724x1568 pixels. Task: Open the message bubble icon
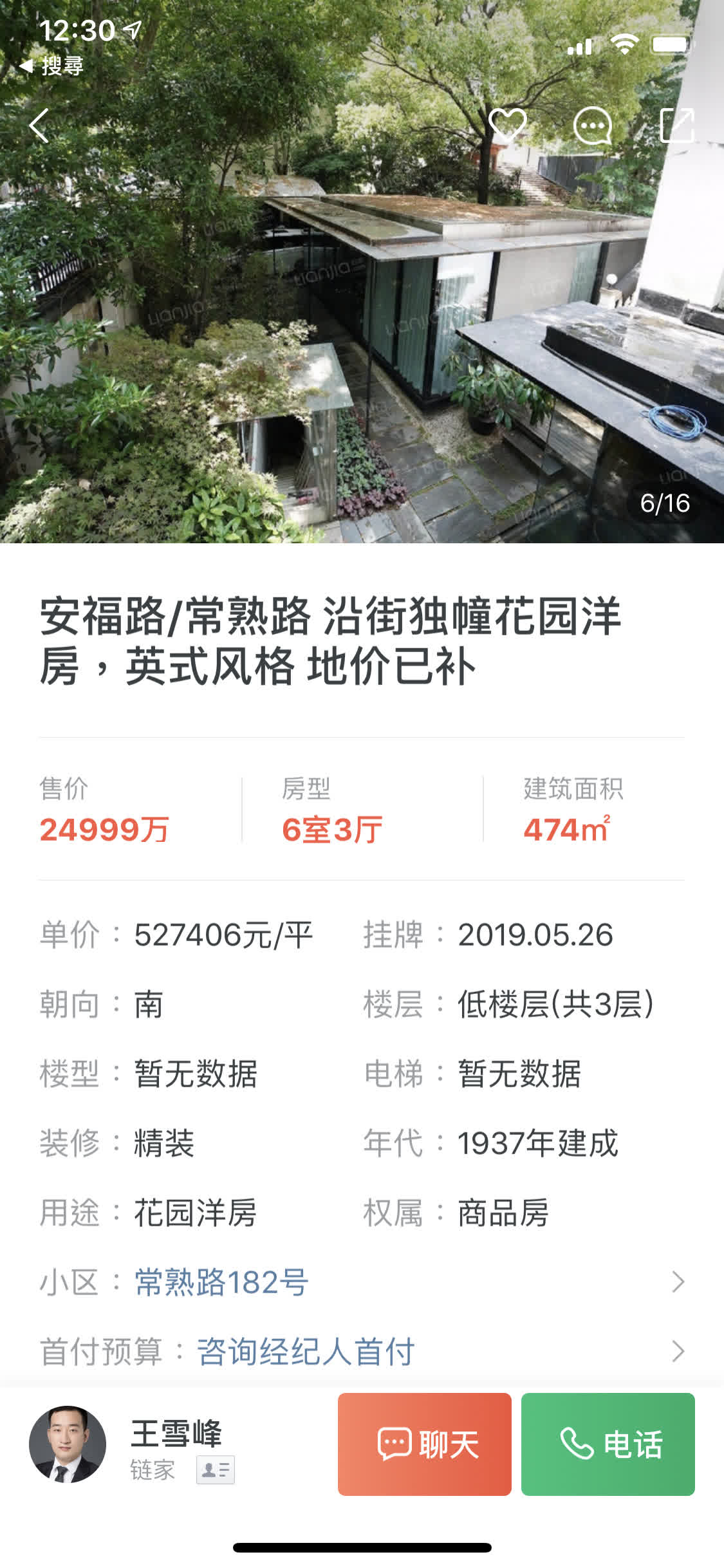coord(592,126)
